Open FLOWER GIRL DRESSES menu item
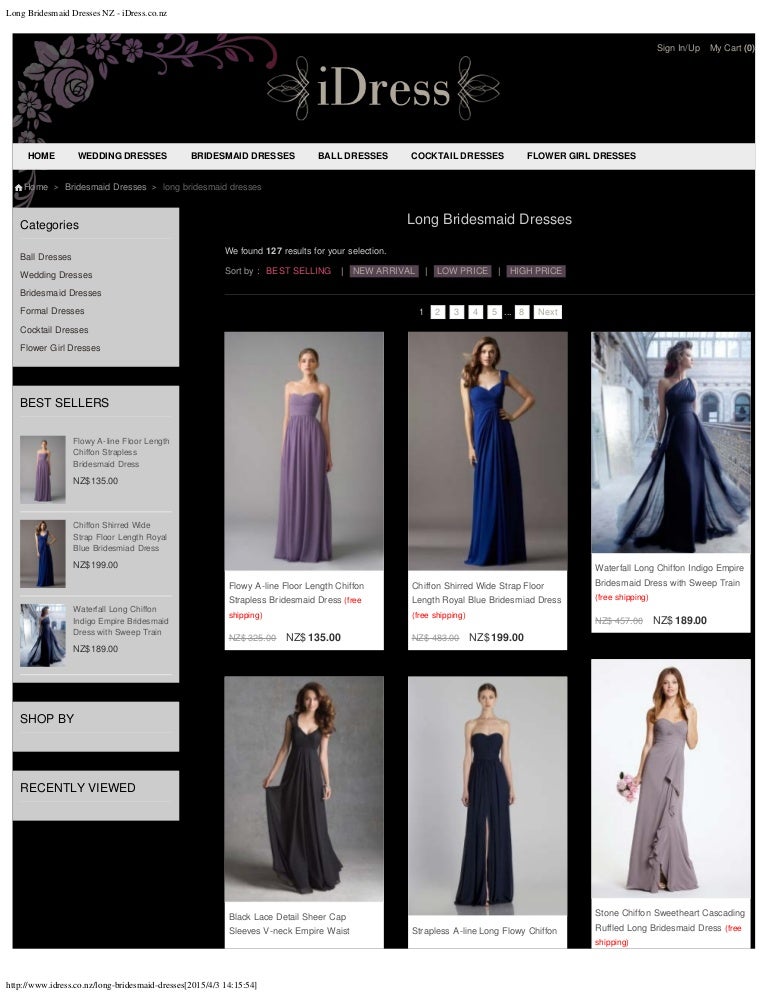Screen dimensions: 768x994 click(581, 156)
